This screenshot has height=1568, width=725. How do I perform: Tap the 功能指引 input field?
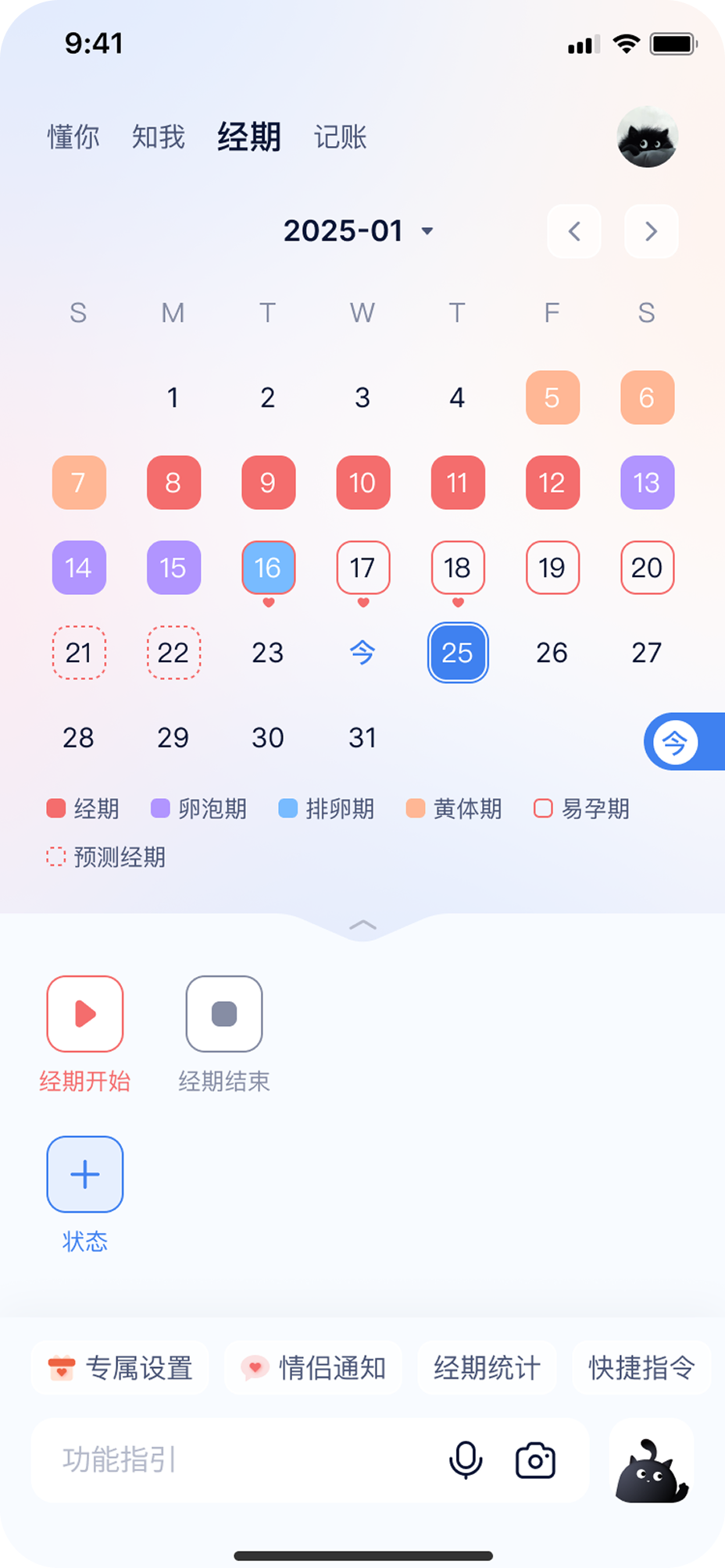tap(195, 1459)
